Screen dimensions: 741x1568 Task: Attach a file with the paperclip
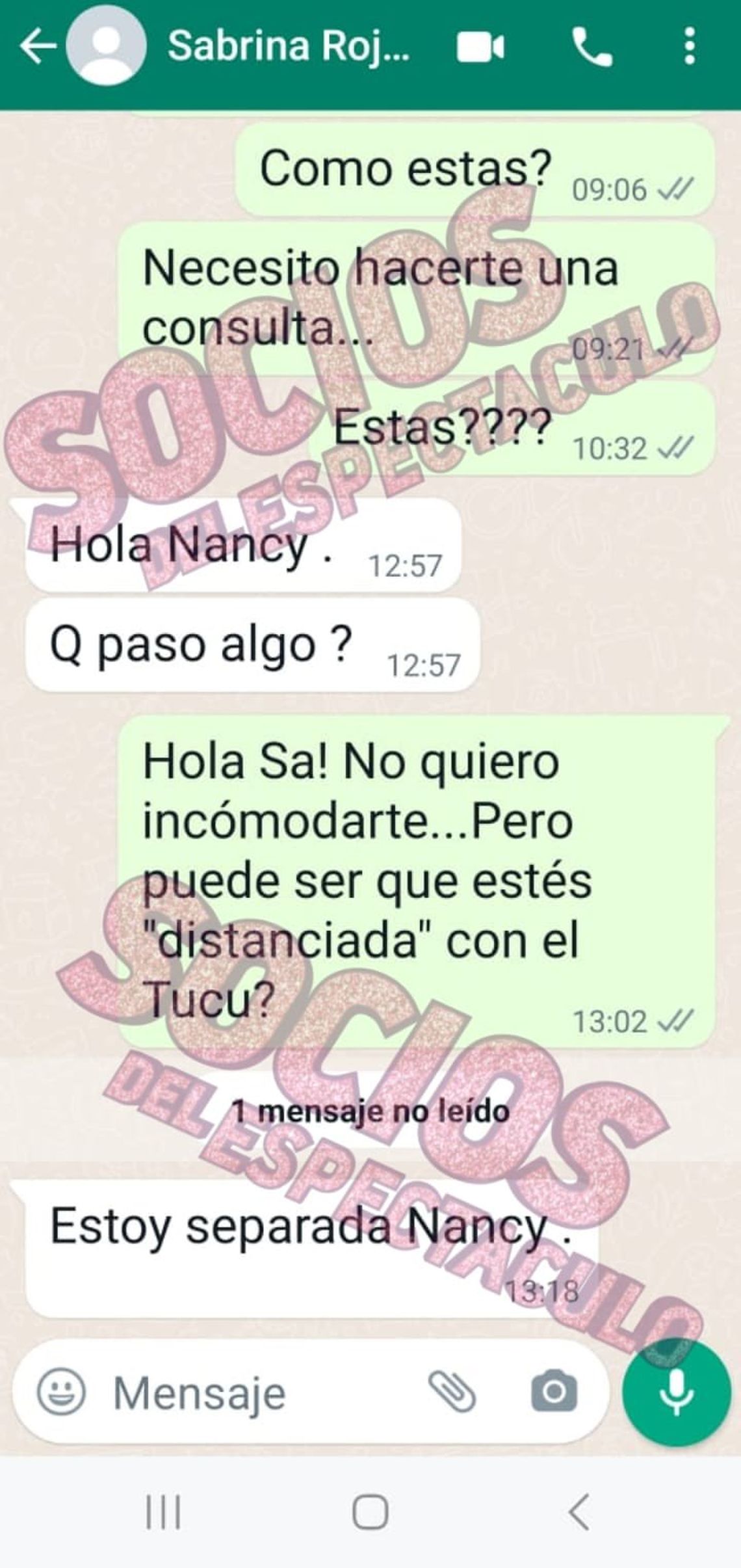click(452, 1392)
